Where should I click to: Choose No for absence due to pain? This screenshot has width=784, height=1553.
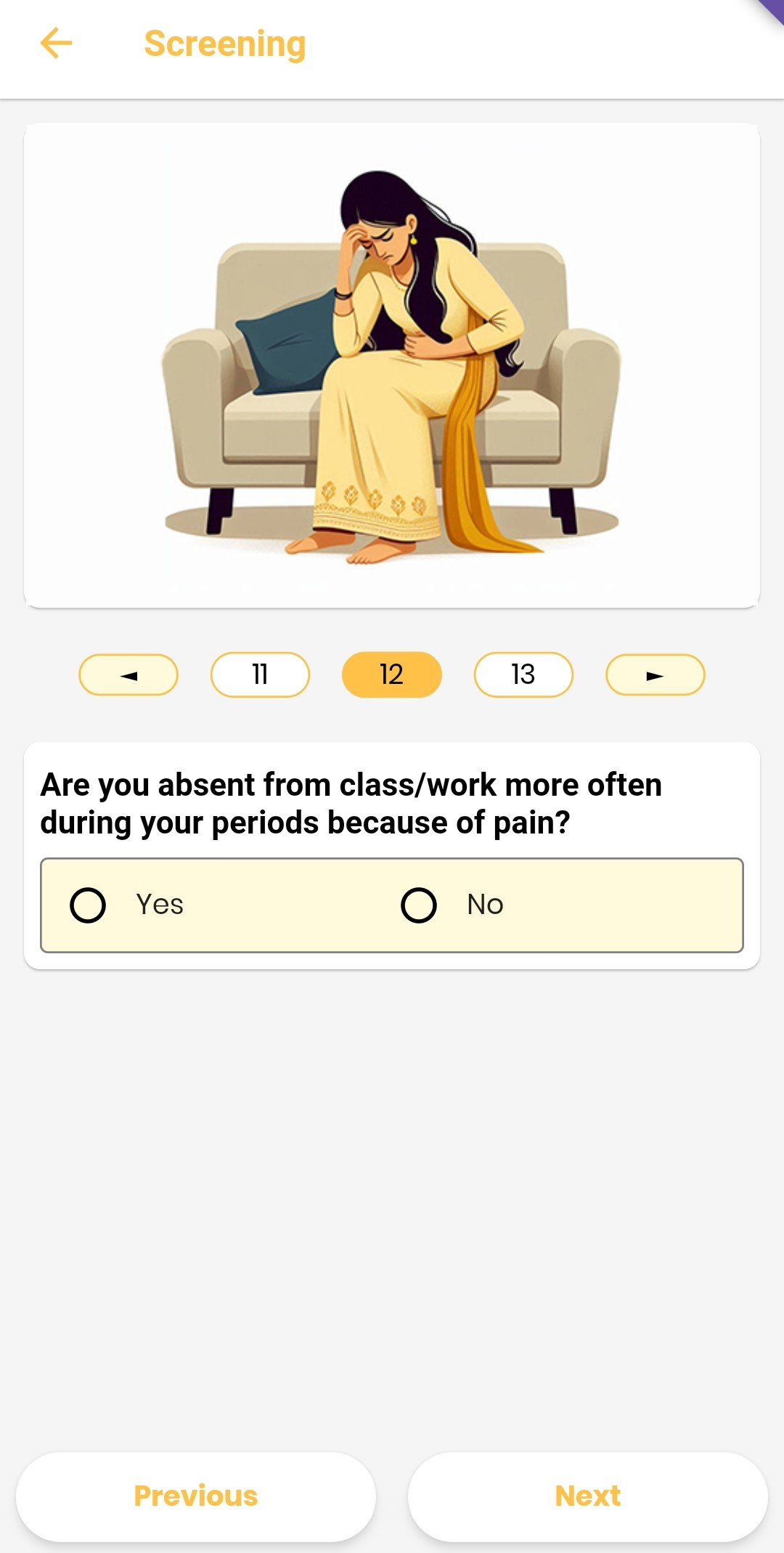(420, 905)
